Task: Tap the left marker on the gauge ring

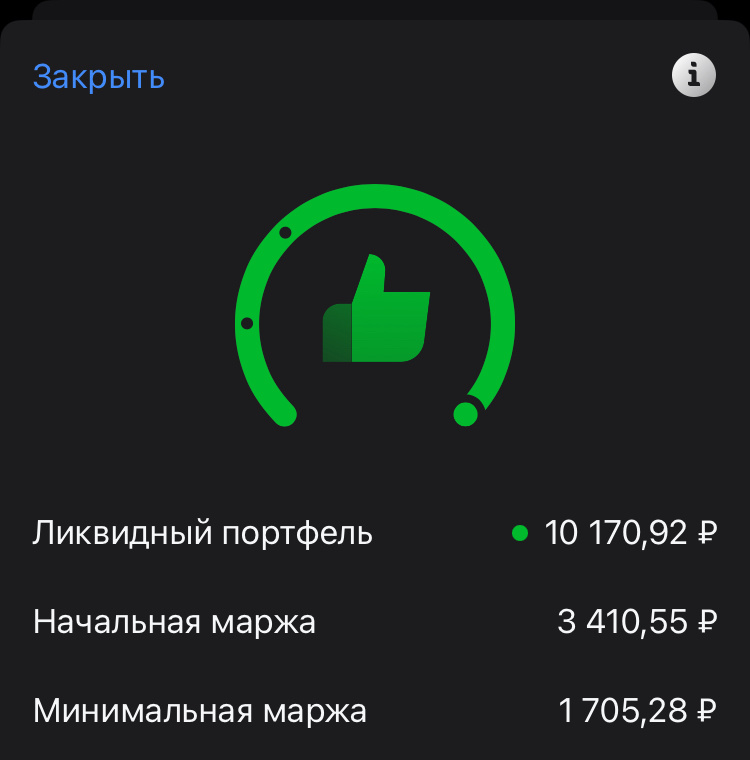Action: [x=246, y=323]
